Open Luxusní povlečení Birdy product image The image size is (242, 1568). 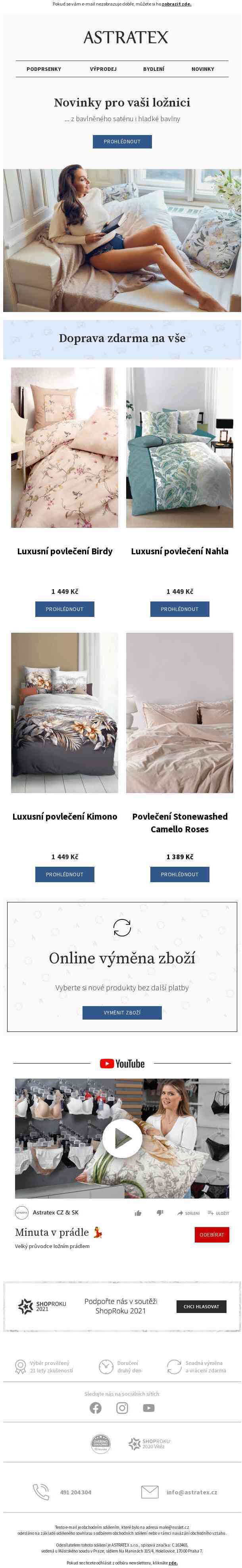point(65,447)
